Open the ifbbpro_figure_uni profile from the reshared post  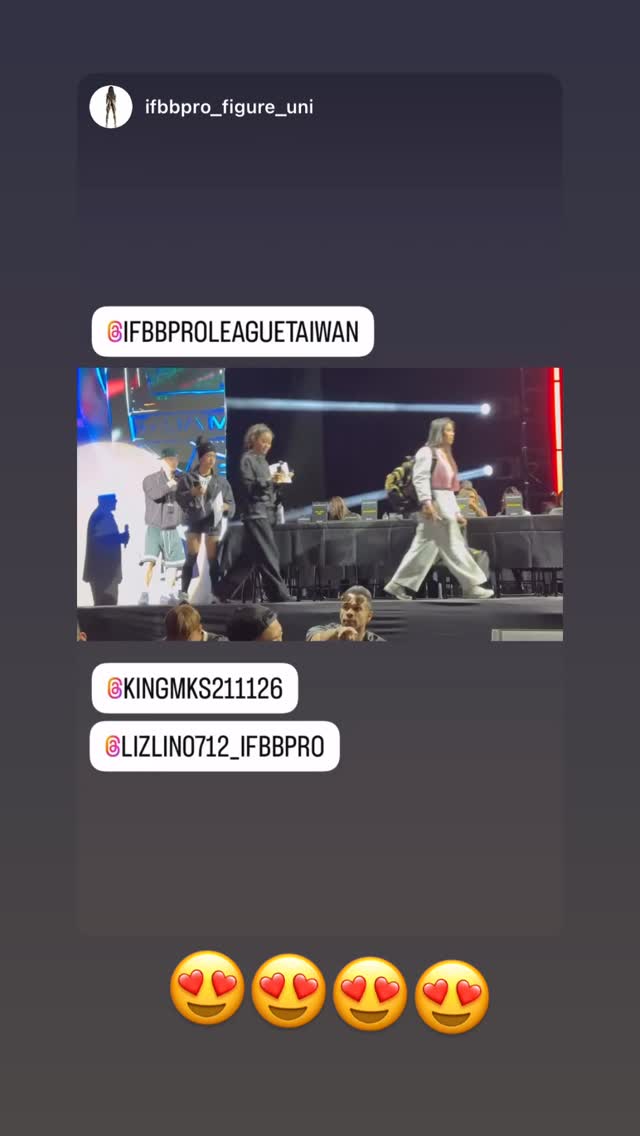point(229,108)
